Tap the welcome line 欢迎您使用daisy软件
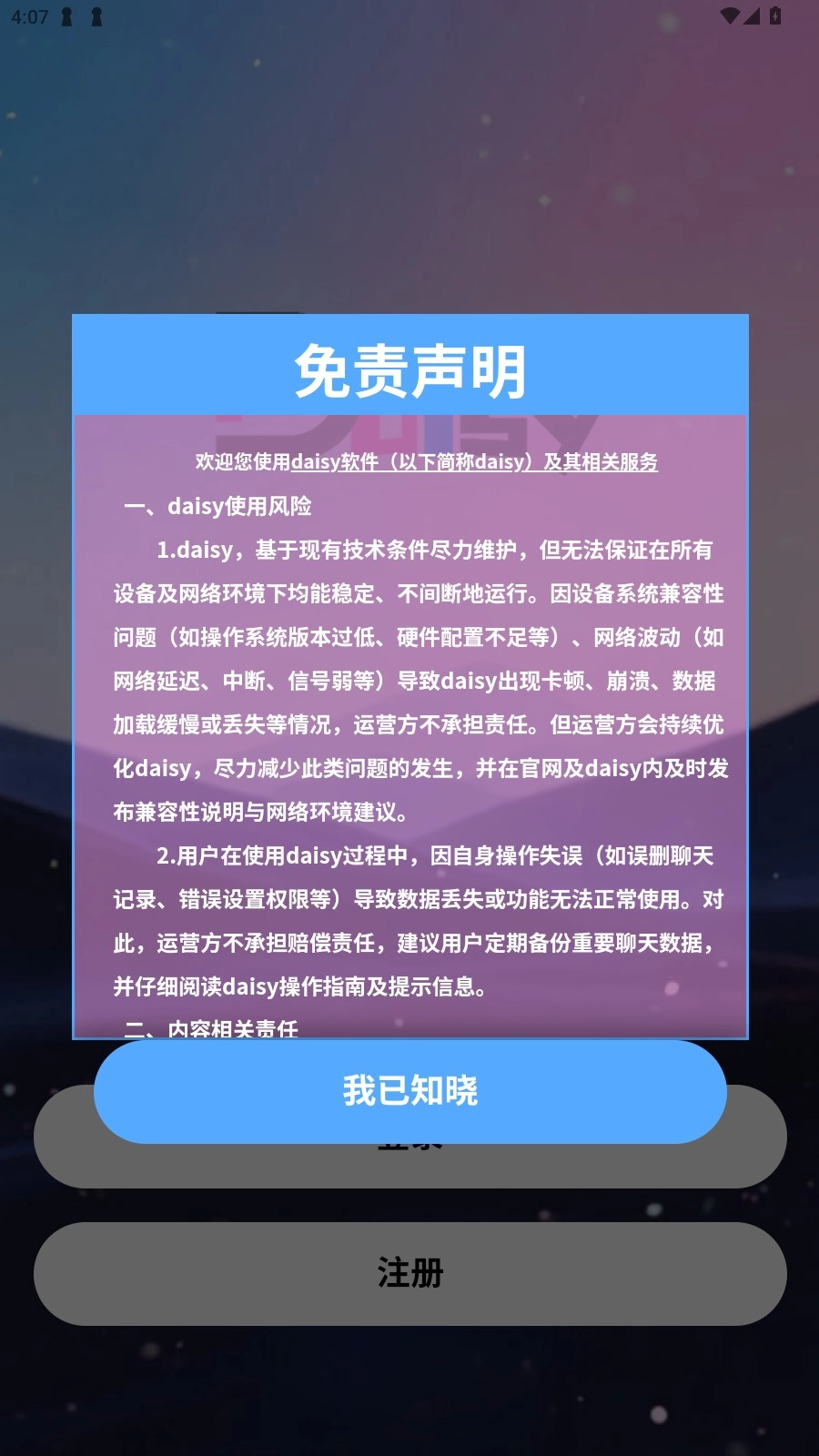 coord(409,461)
